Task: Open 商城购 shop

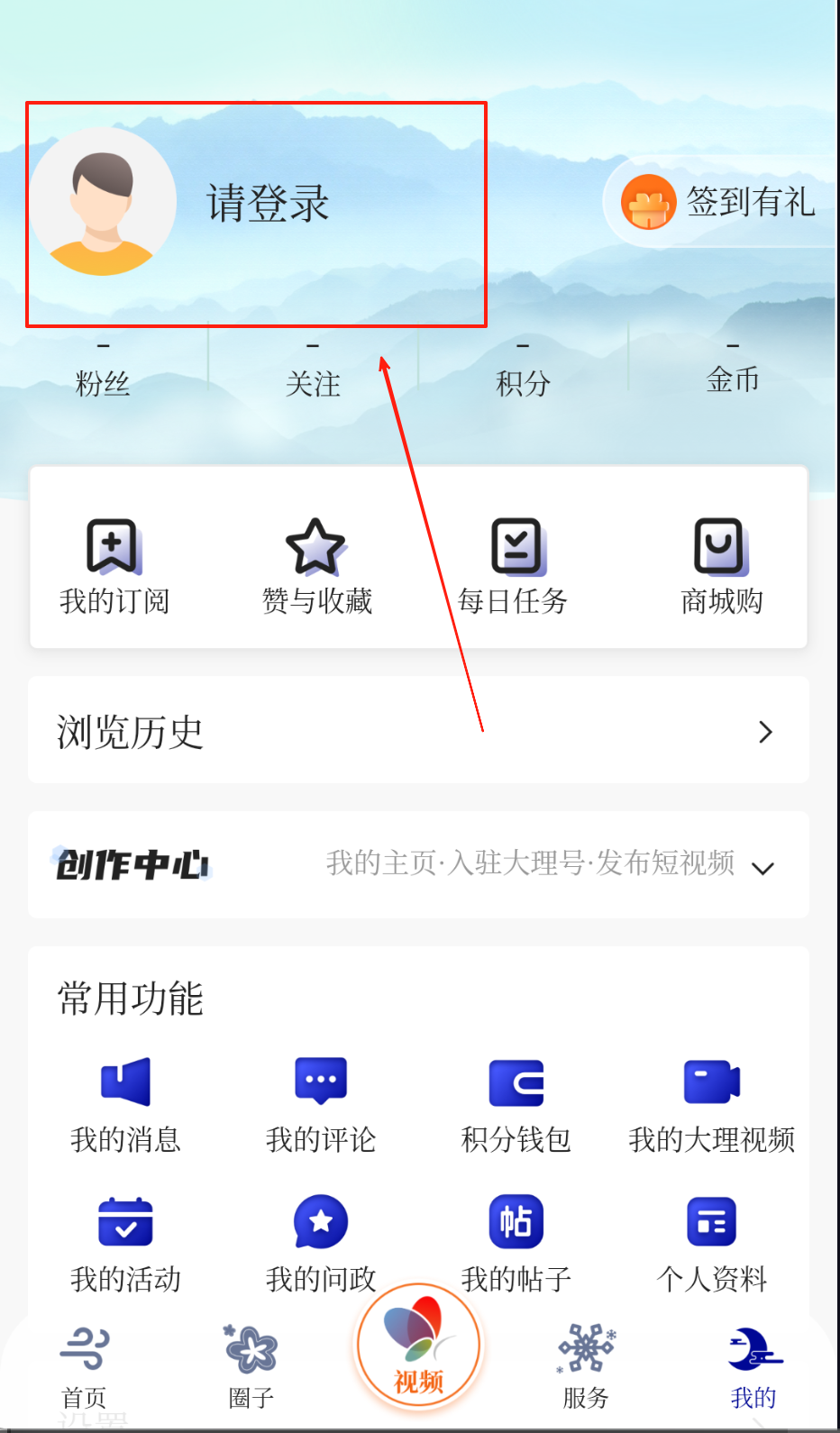Action: coord(721,565)
